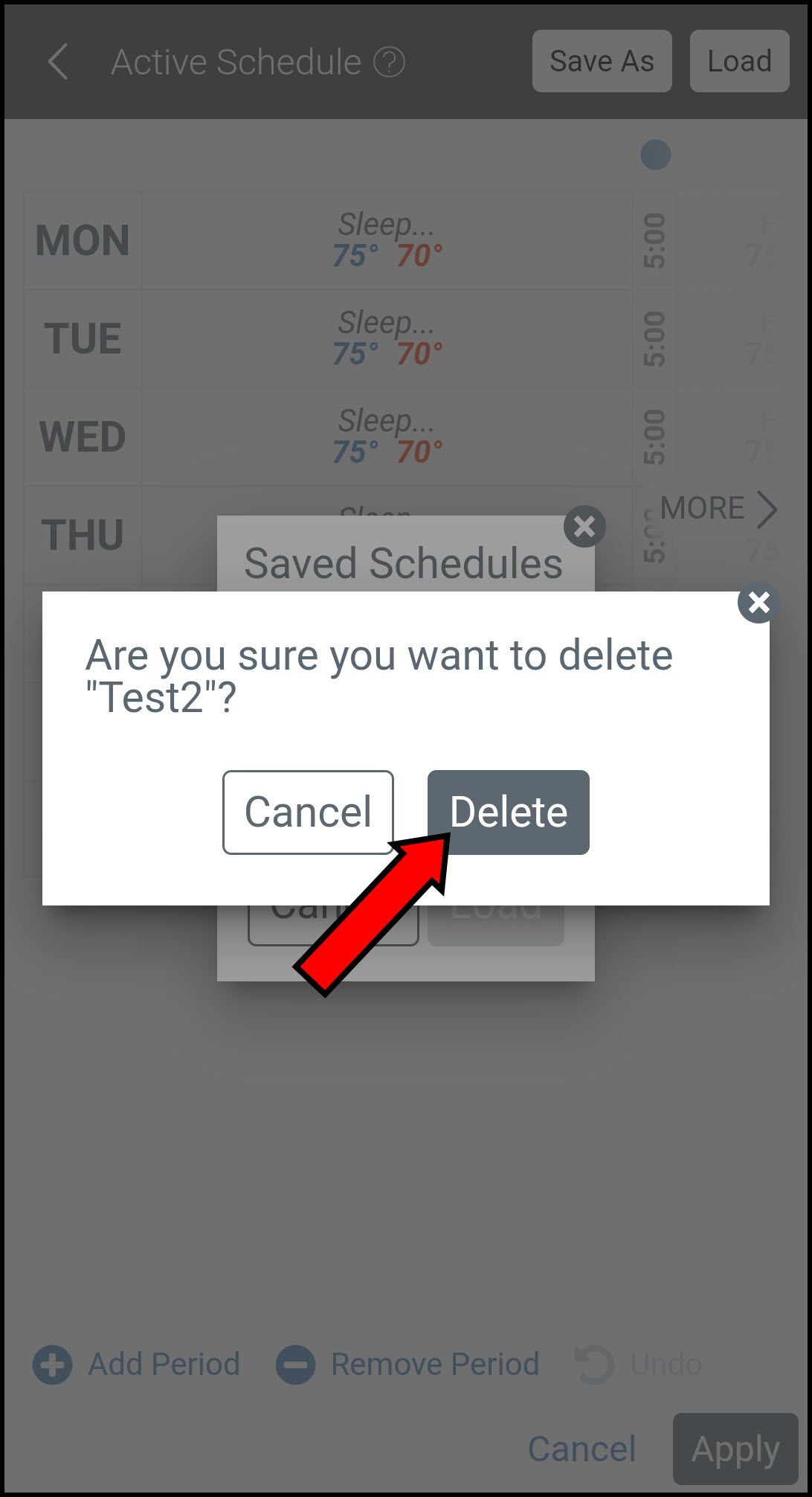812x1497 pixels.
Task: Close the Saved Schedules popup
Action: (x=584, y=527)
